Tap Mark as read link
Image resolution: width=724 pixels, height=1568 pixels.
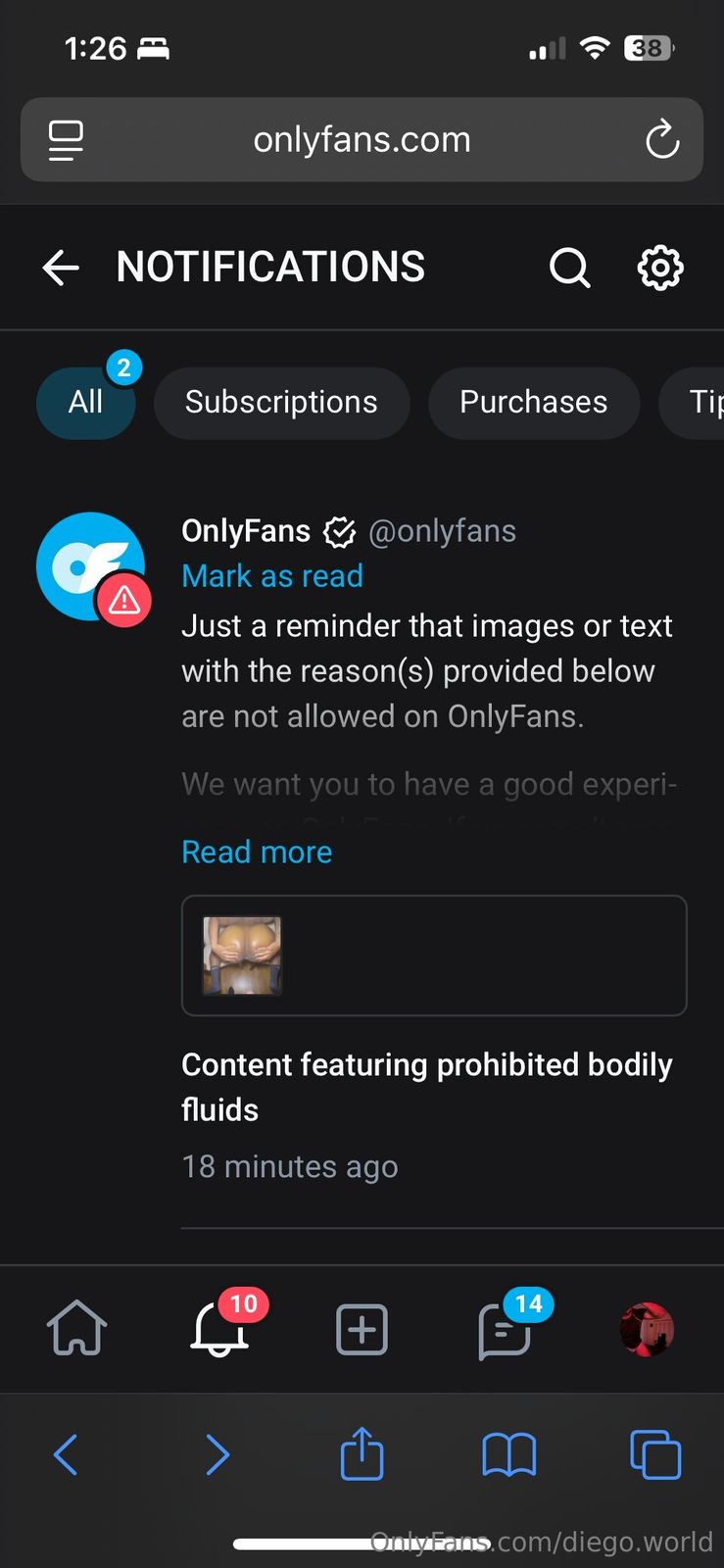tap(272, 575)
